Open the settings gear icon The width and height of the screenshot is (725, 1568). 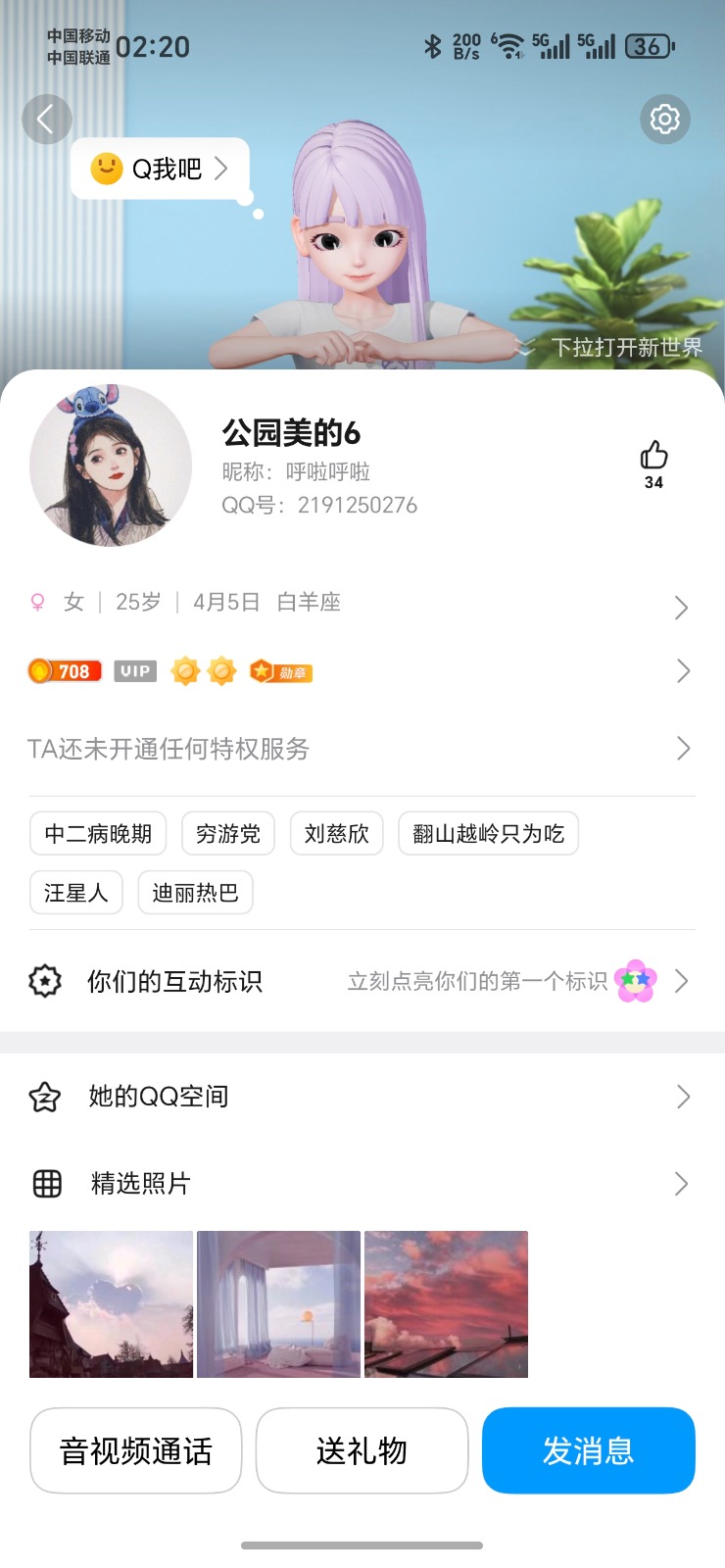pos(664,120)
